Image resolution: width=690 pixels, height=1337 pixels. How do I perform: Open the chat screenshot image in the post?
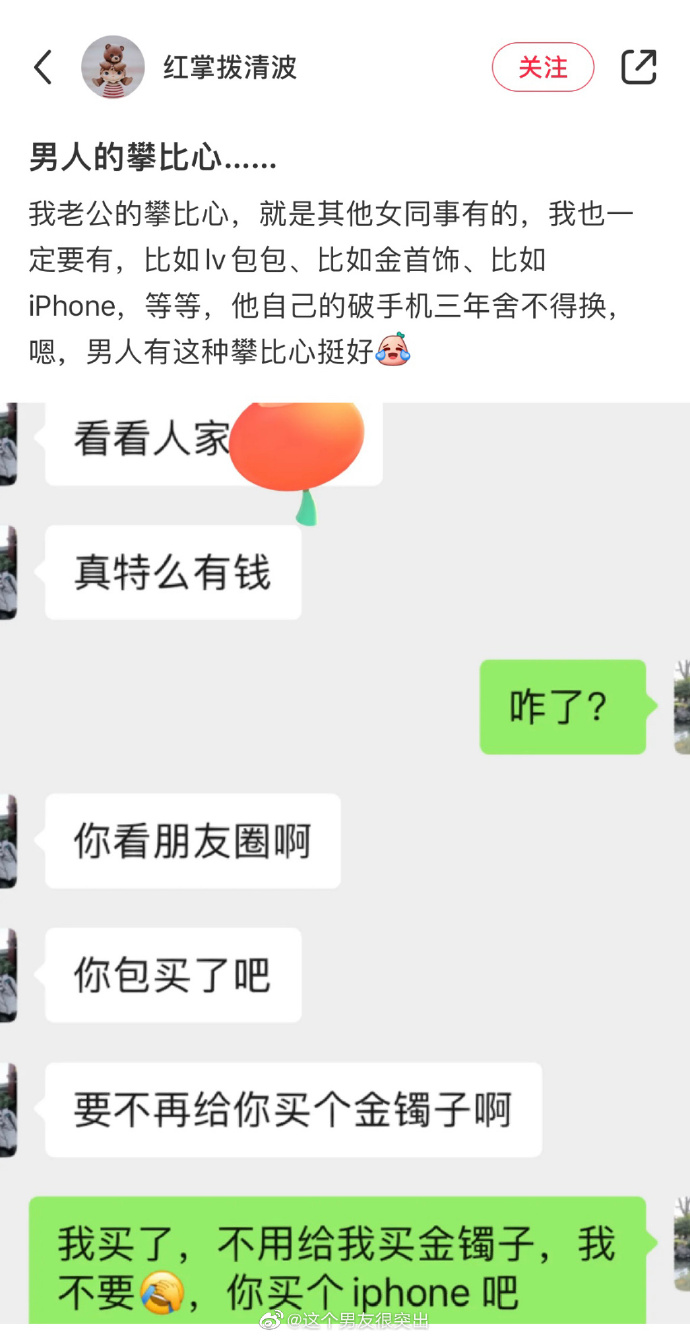345,860
